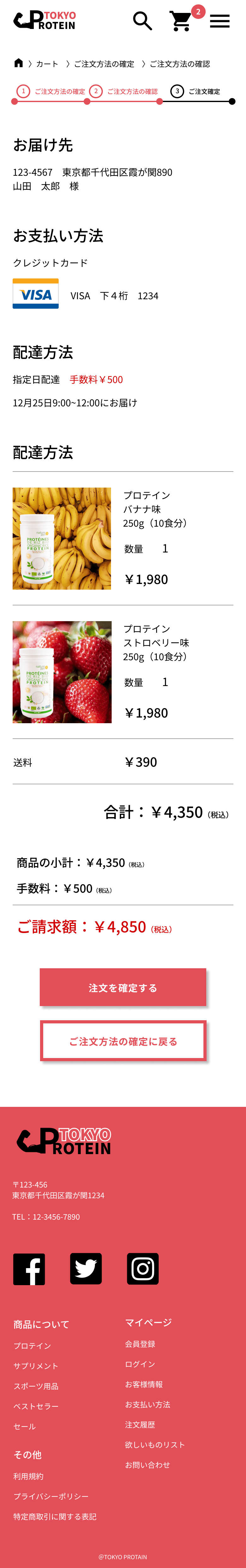Viewport: 246px width, 1568px height.
Task: Open the サプリメント footer link
Action: click(x=36, y=1366)
